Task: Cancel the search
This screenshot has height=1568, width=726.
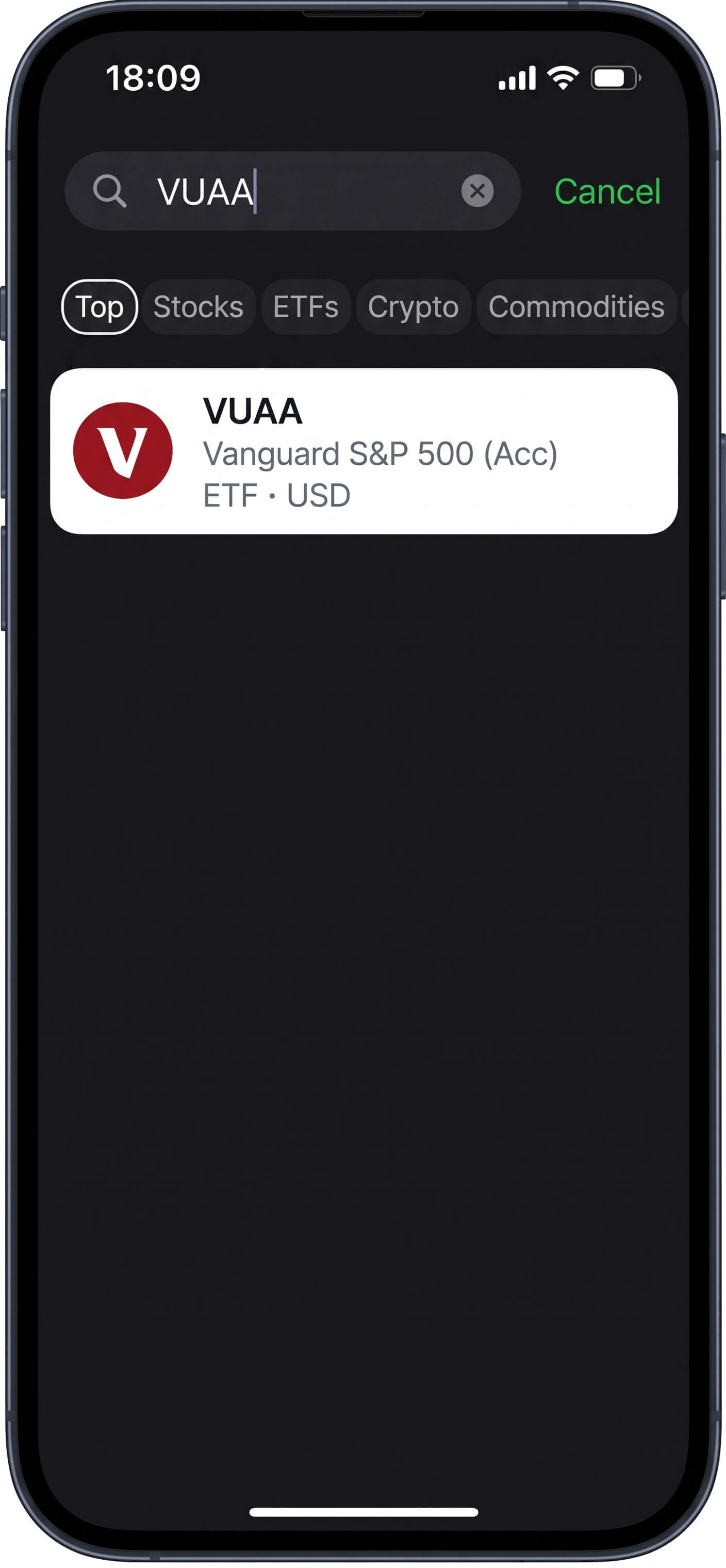Action: [607, 192]
